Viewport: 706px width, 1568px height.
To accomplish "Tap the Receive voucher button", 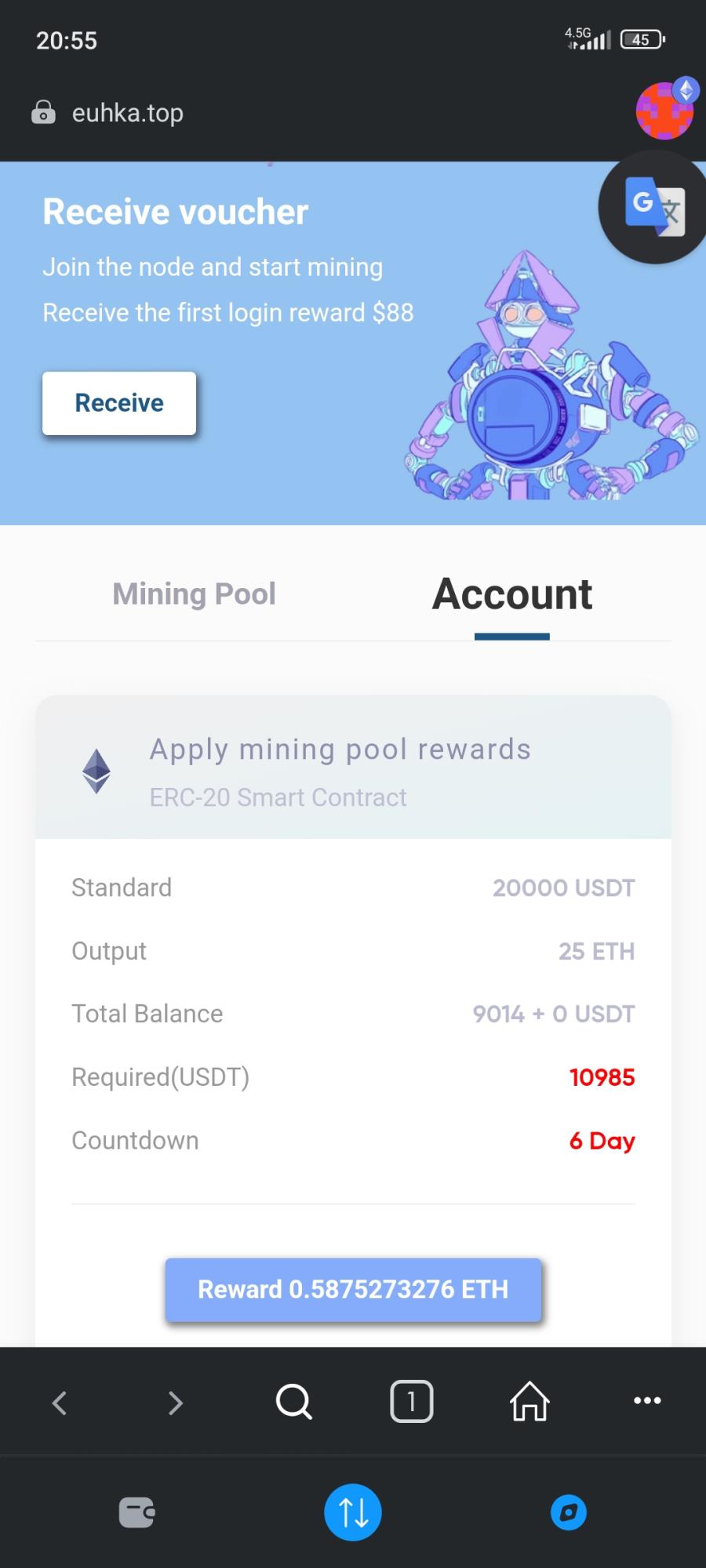I will tap(118, 403).
